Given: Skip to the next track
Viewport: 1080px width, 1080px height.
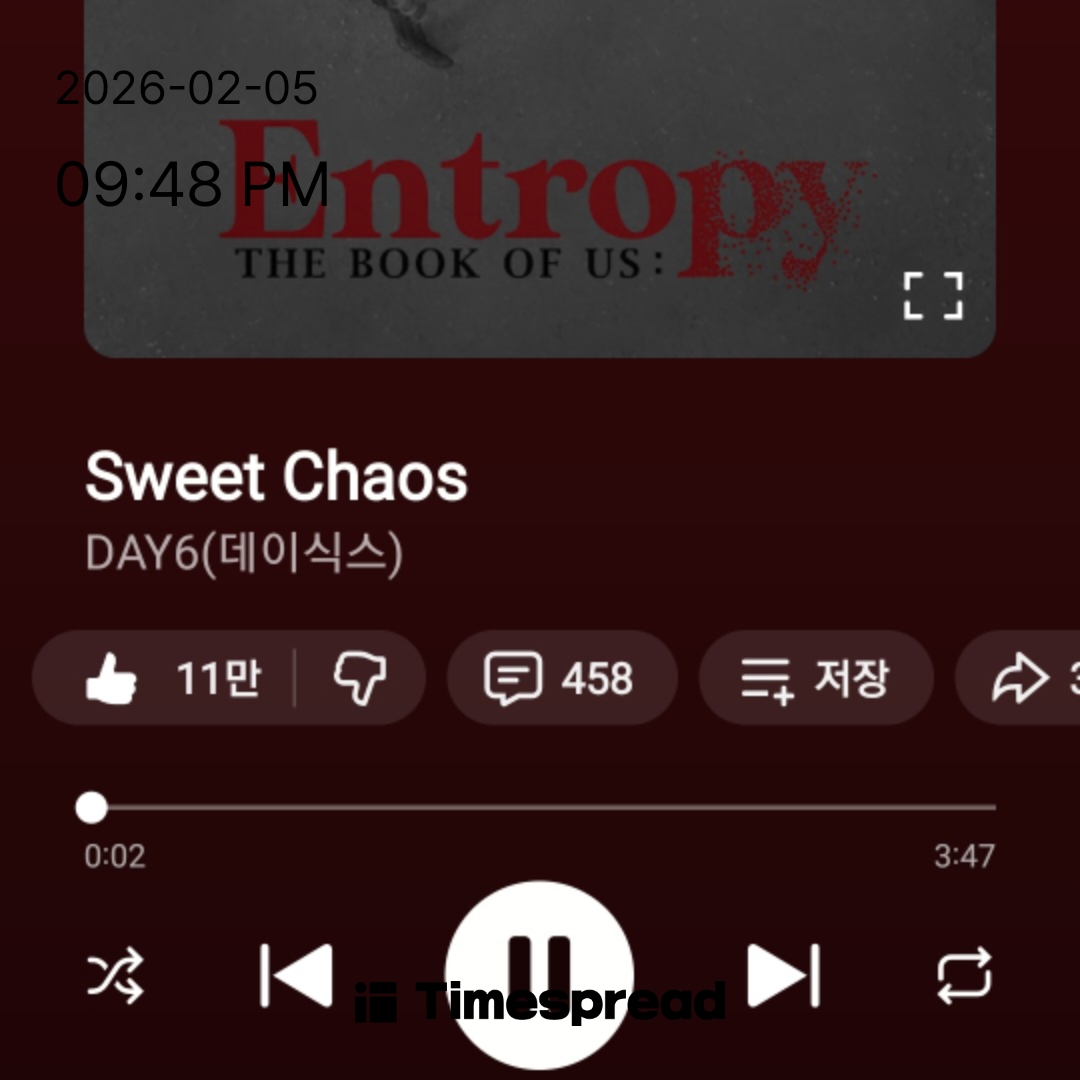Looking at the screenshot, I should 784,975.
